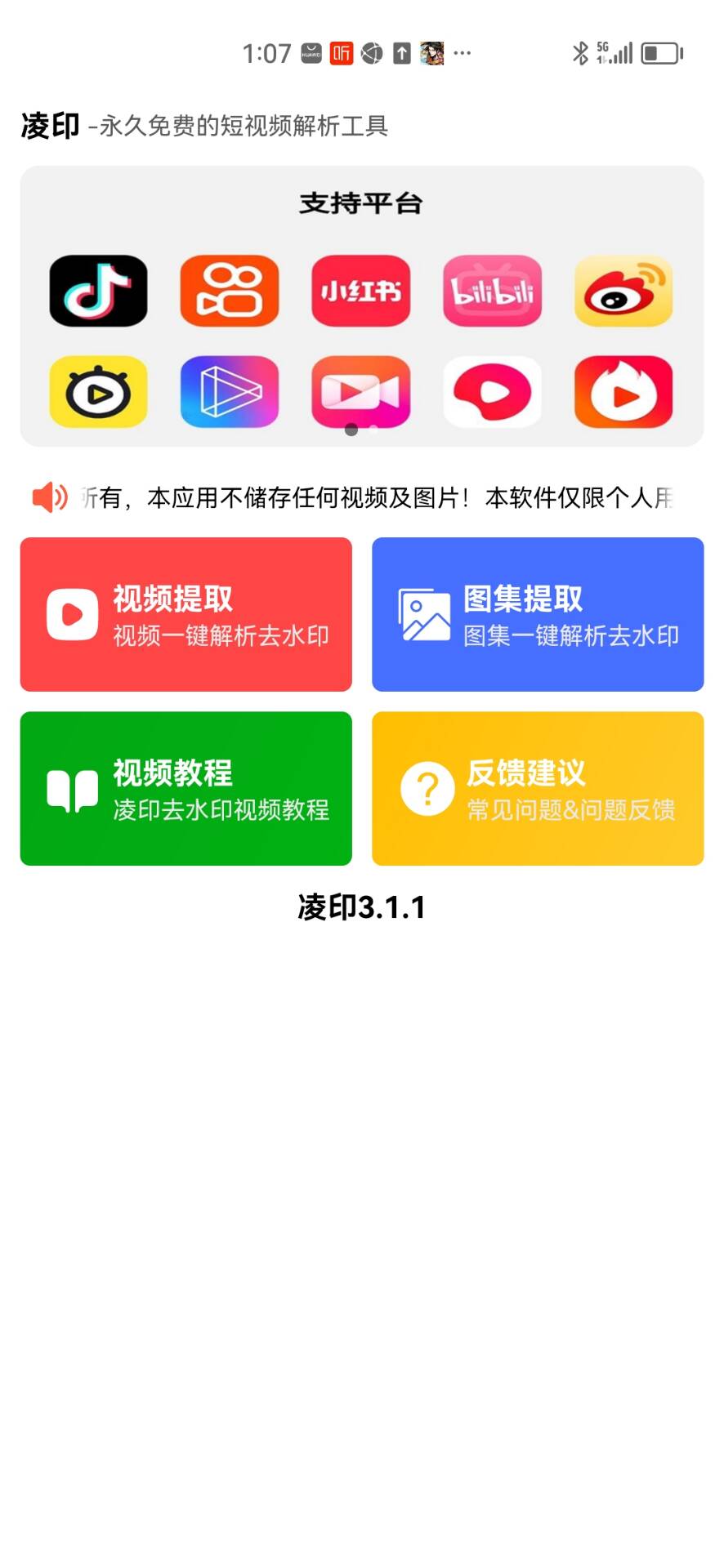Image resolution: width=724 pixels, height=1568 pixels.
Task: Open the Huawei AppGallery status bar icon
Action: click(309, 52)
